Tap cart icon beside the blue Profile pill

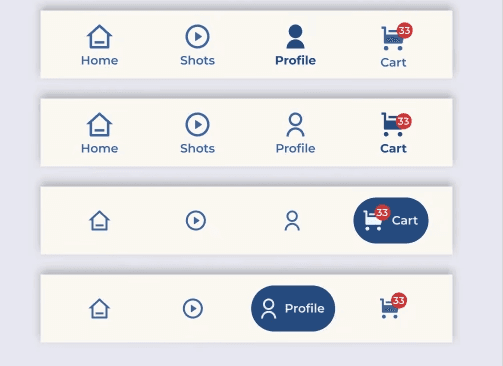point(393,306)
